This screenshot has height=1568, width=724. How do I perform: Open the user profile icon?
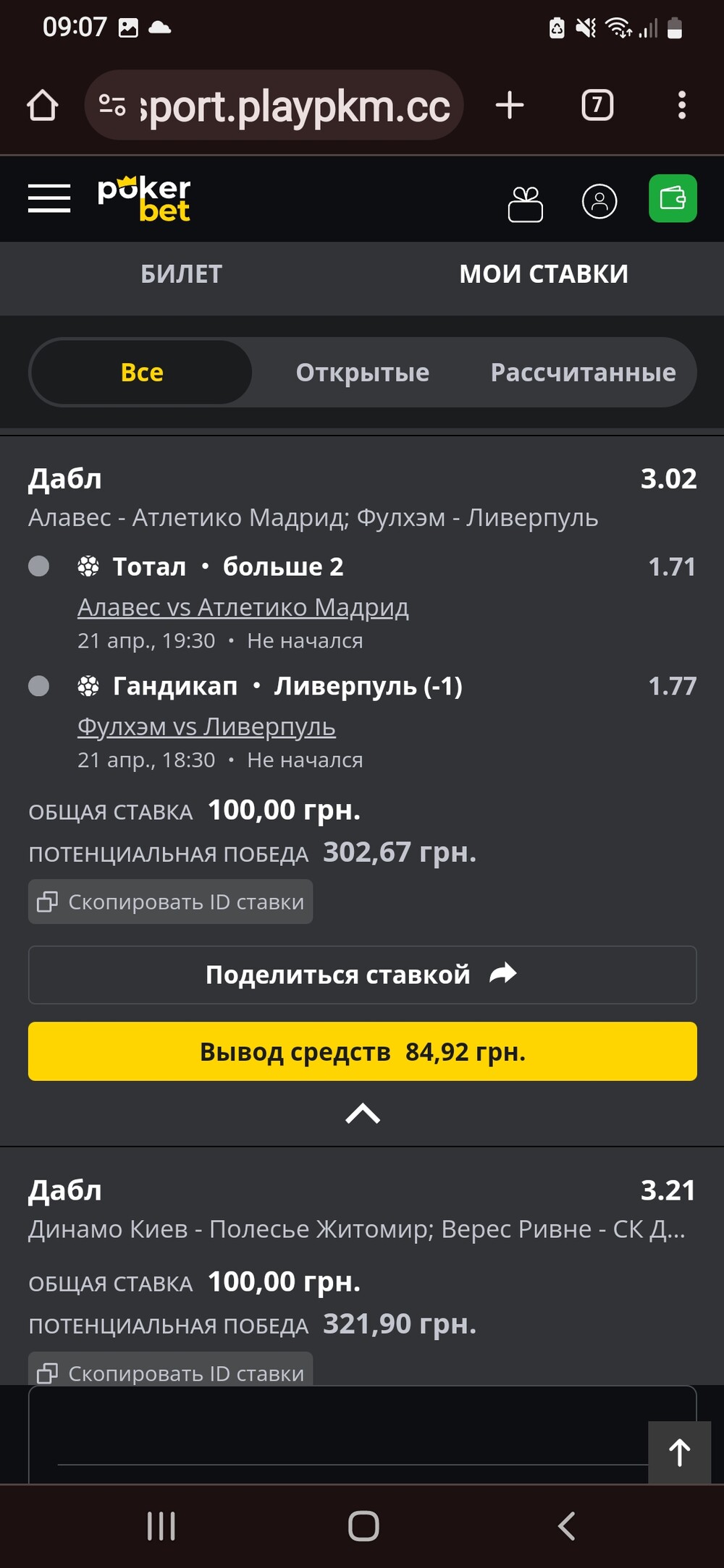pyautogui.click(x=599, y=201)
